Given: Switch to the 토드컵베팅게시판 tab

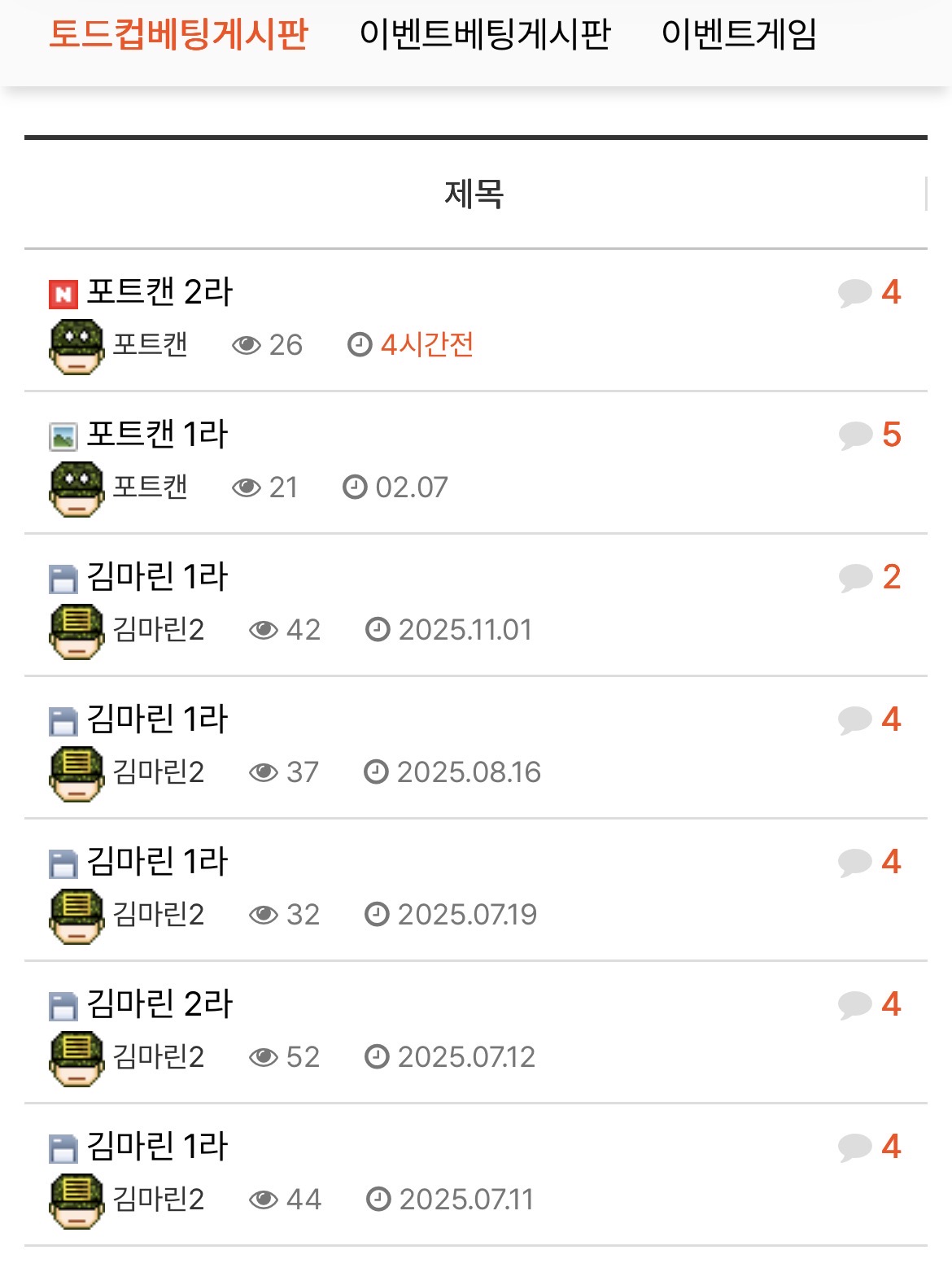Looking at the screenshot, I should pos(178,34).
